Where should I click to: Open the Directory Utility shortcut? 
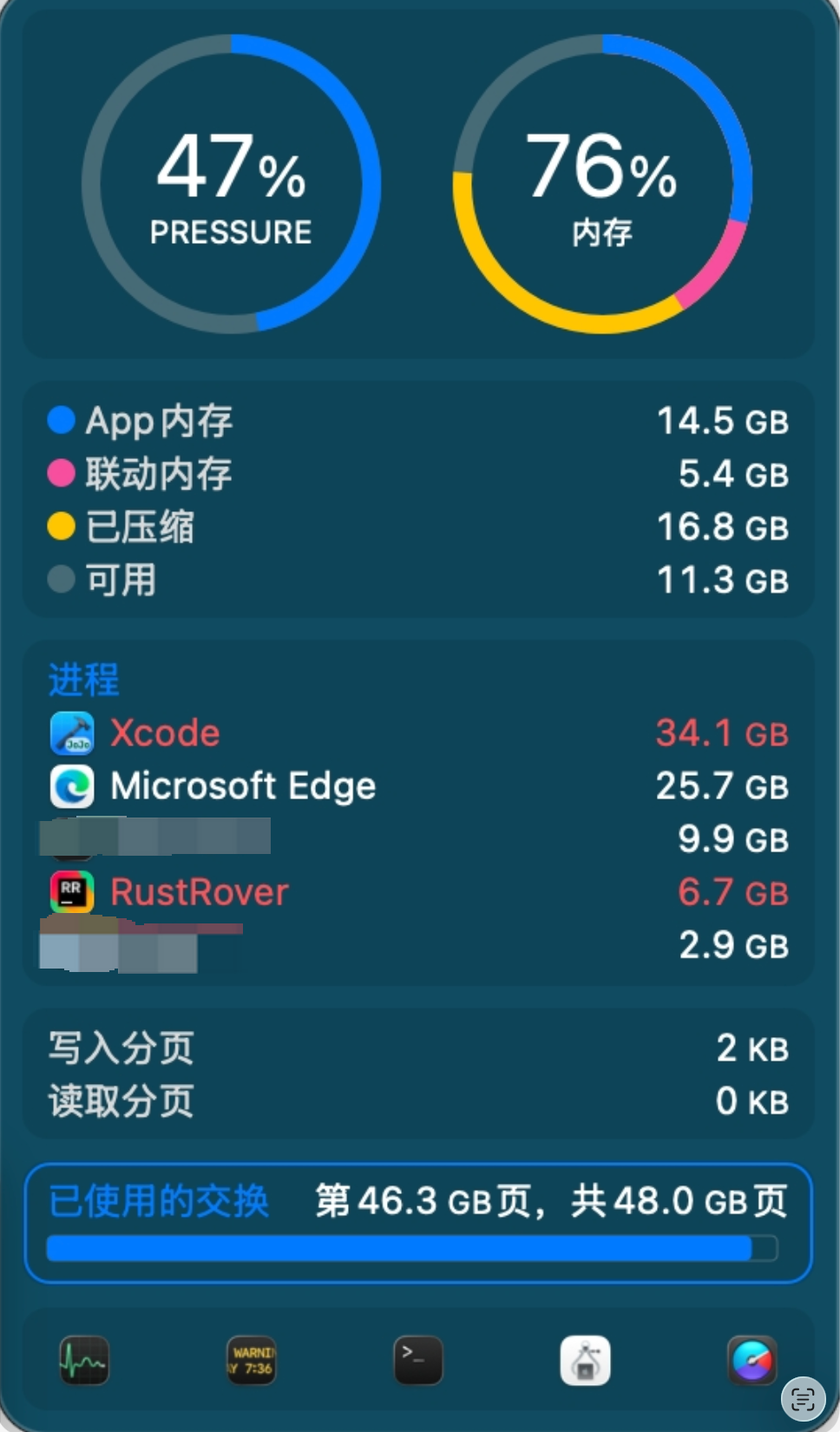pos(585,1360)
